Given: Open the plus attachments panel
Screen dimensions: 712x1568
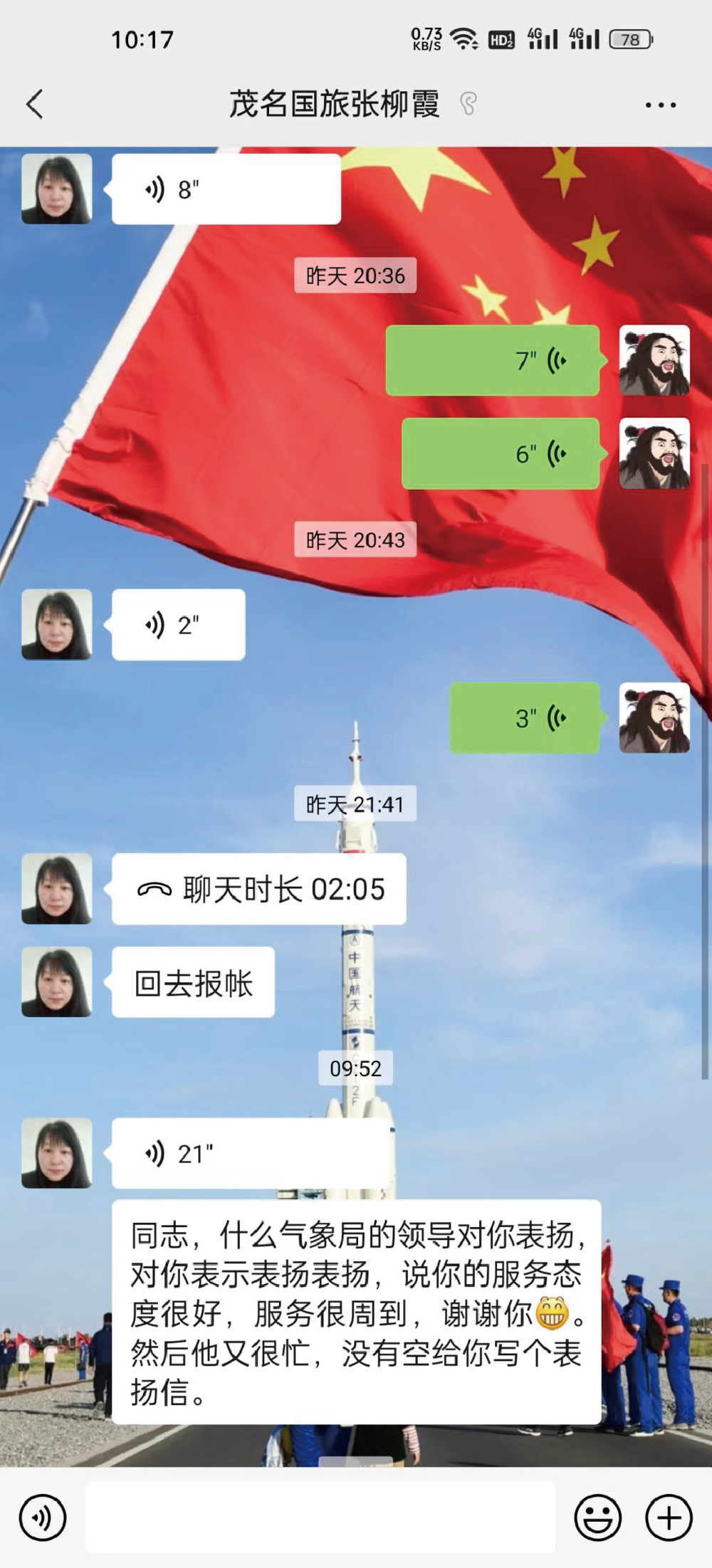Looking at the screenshot, I should 669,1517.
